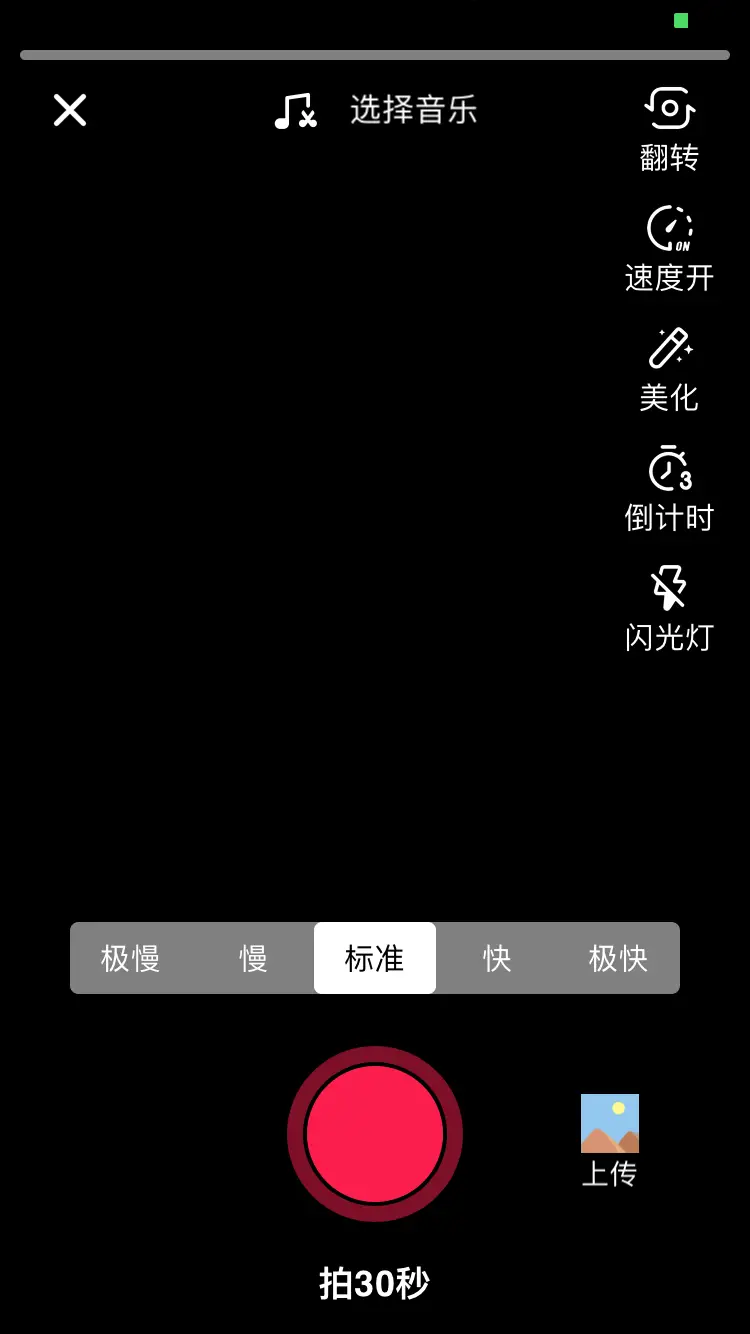Select 标准 recording speed
Viewport: 750px width, 1334px height.
click(375, 958)
